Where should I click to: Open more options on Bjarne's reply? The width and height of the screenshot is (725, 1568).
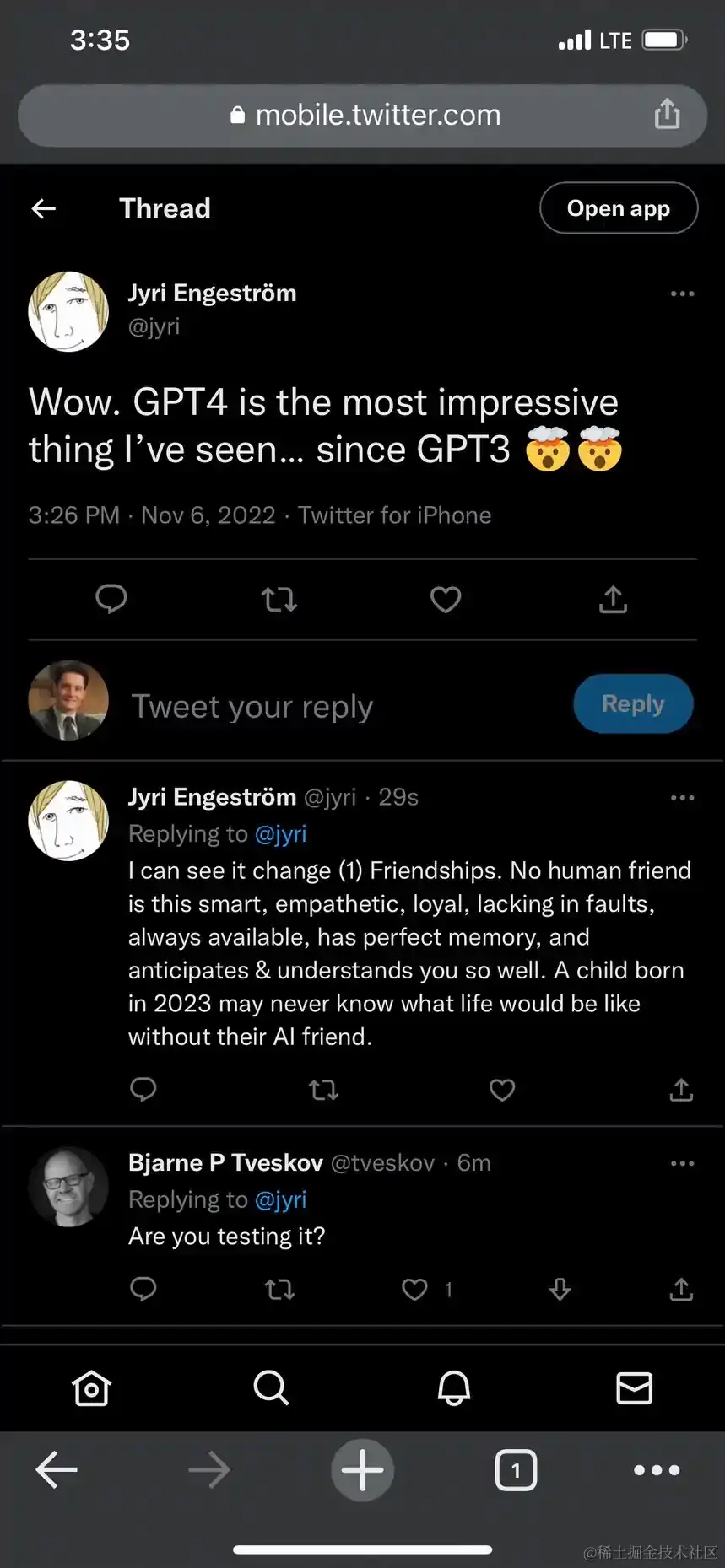pos(682,1164)
